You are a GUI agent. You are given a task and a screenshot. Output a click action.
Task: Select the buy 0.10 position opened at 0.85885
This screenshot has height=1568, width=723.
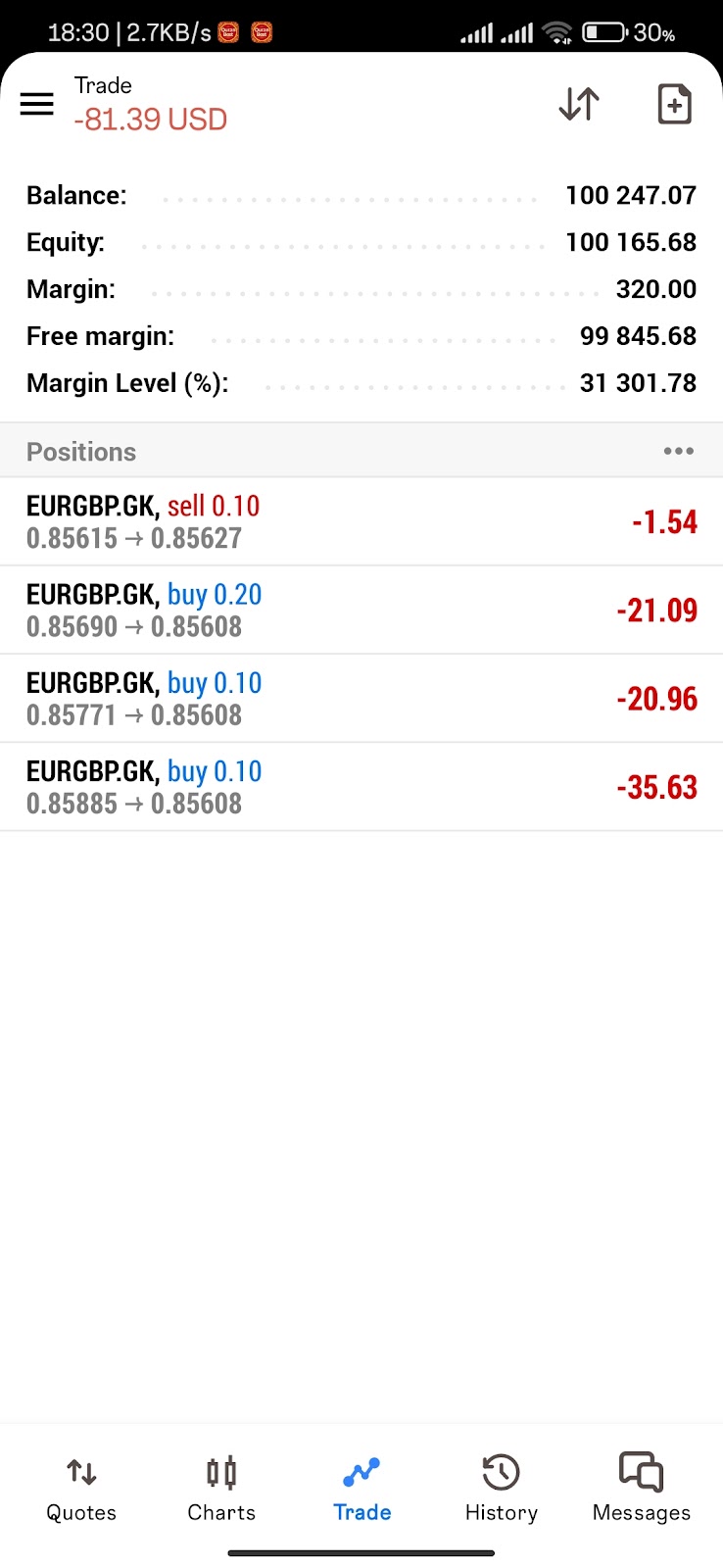[x=361, y=786]
